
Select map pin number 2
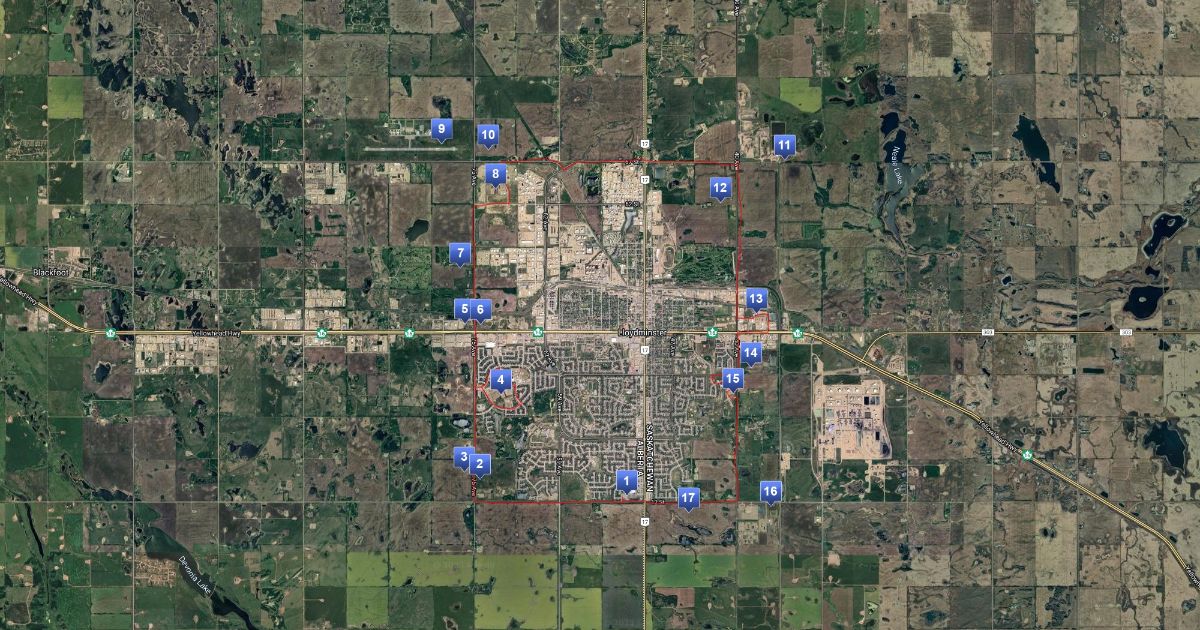[479, 463]
